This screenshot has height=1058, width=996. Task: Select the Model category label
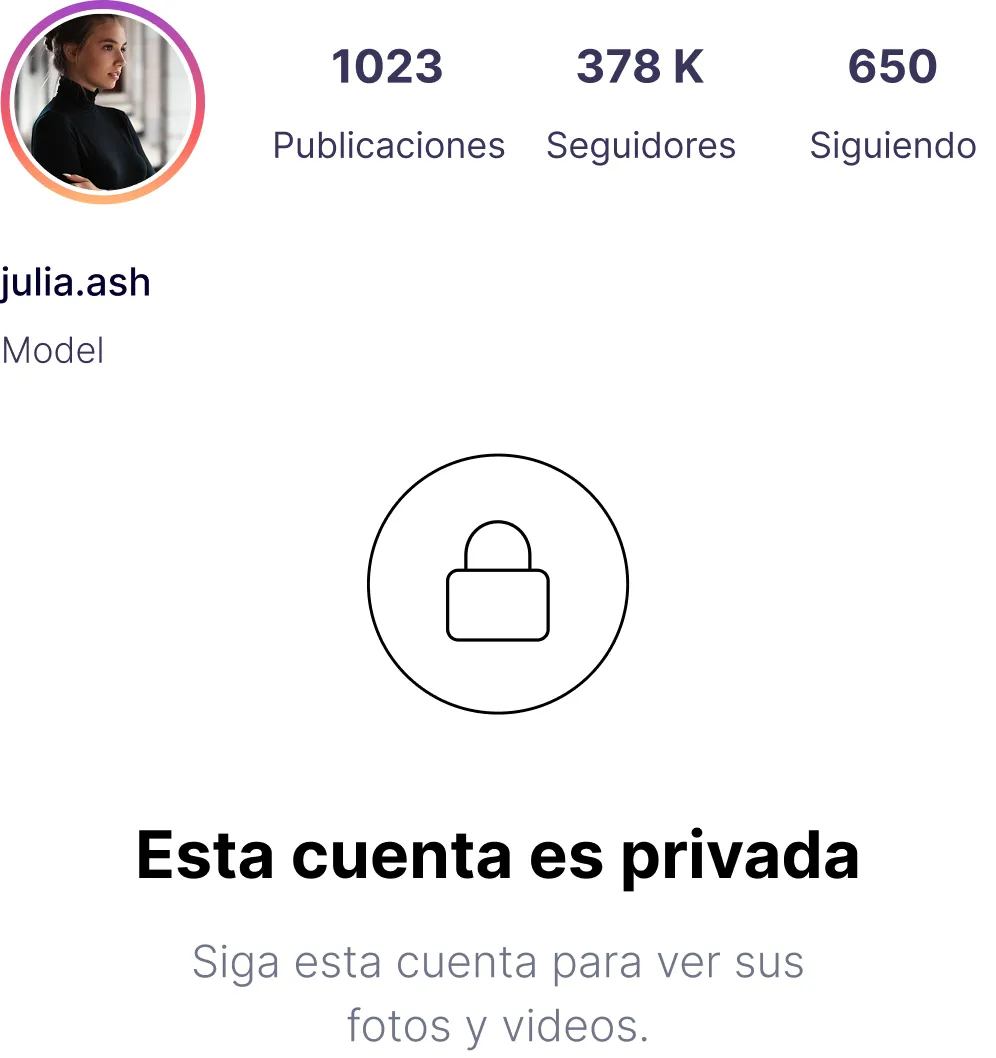pos(54,350)
